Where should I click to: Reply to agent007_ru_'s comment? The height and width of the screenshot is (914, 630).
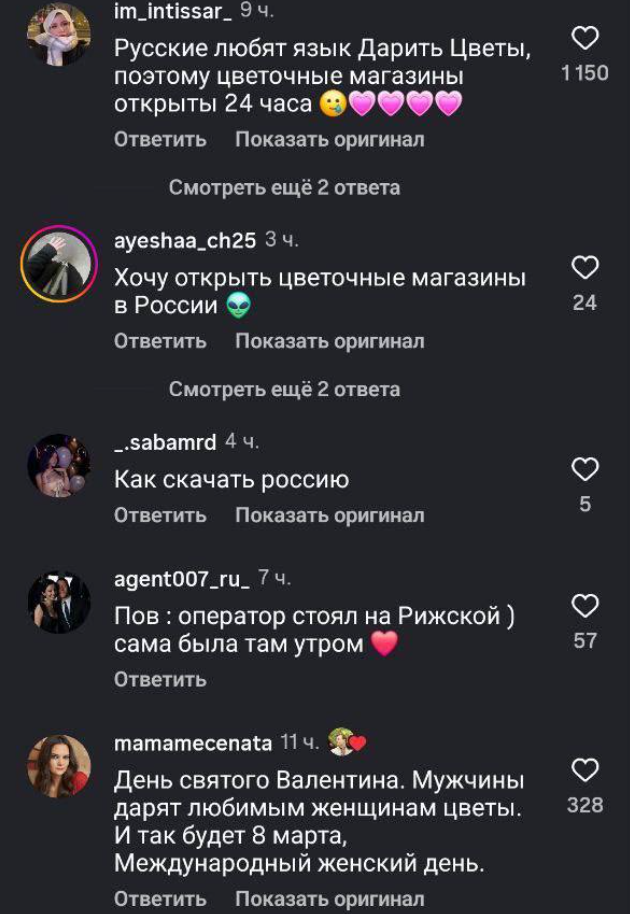[x=160, y=679]
